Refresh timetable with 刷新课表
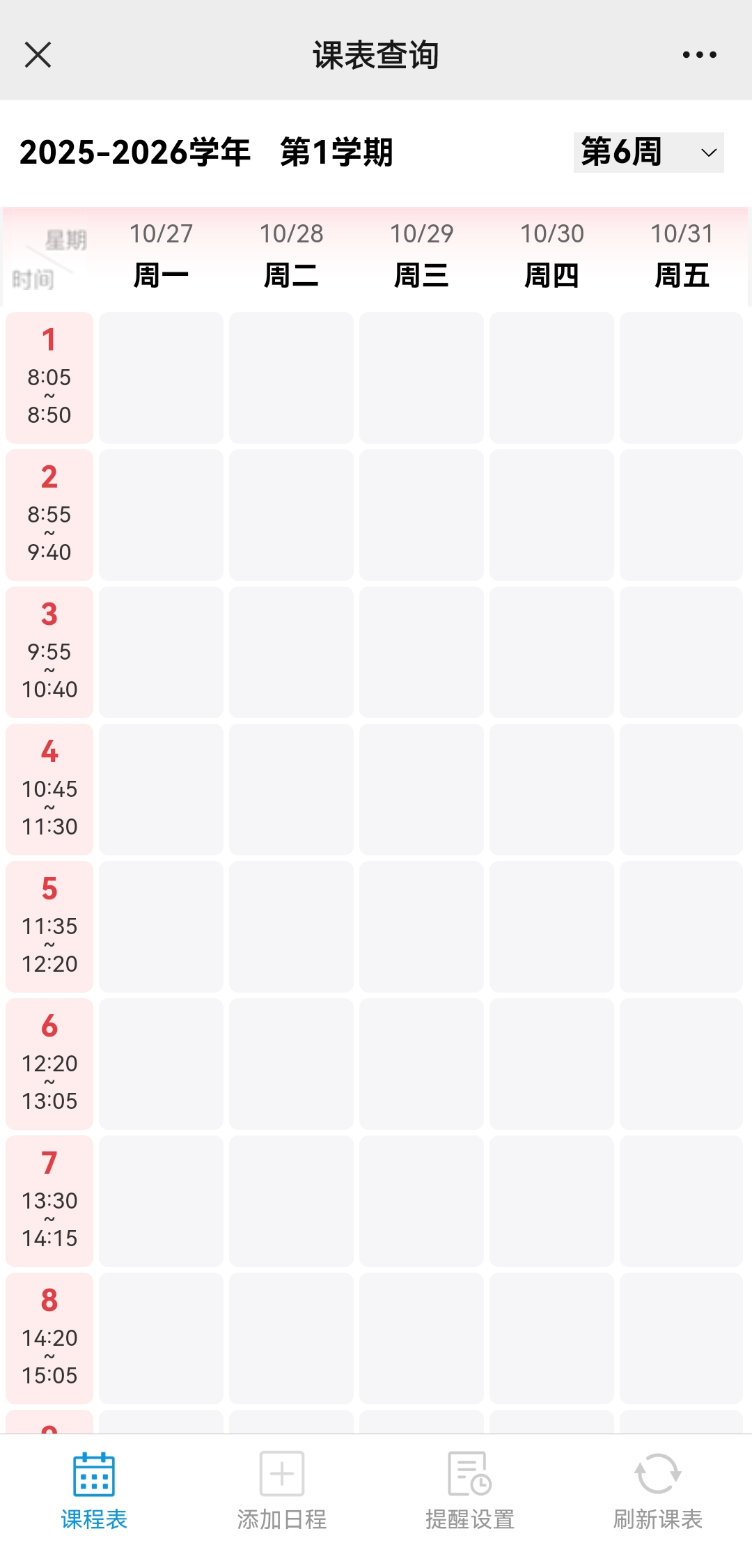This screenshot has height=1568, width=752. coord(658,1491)
